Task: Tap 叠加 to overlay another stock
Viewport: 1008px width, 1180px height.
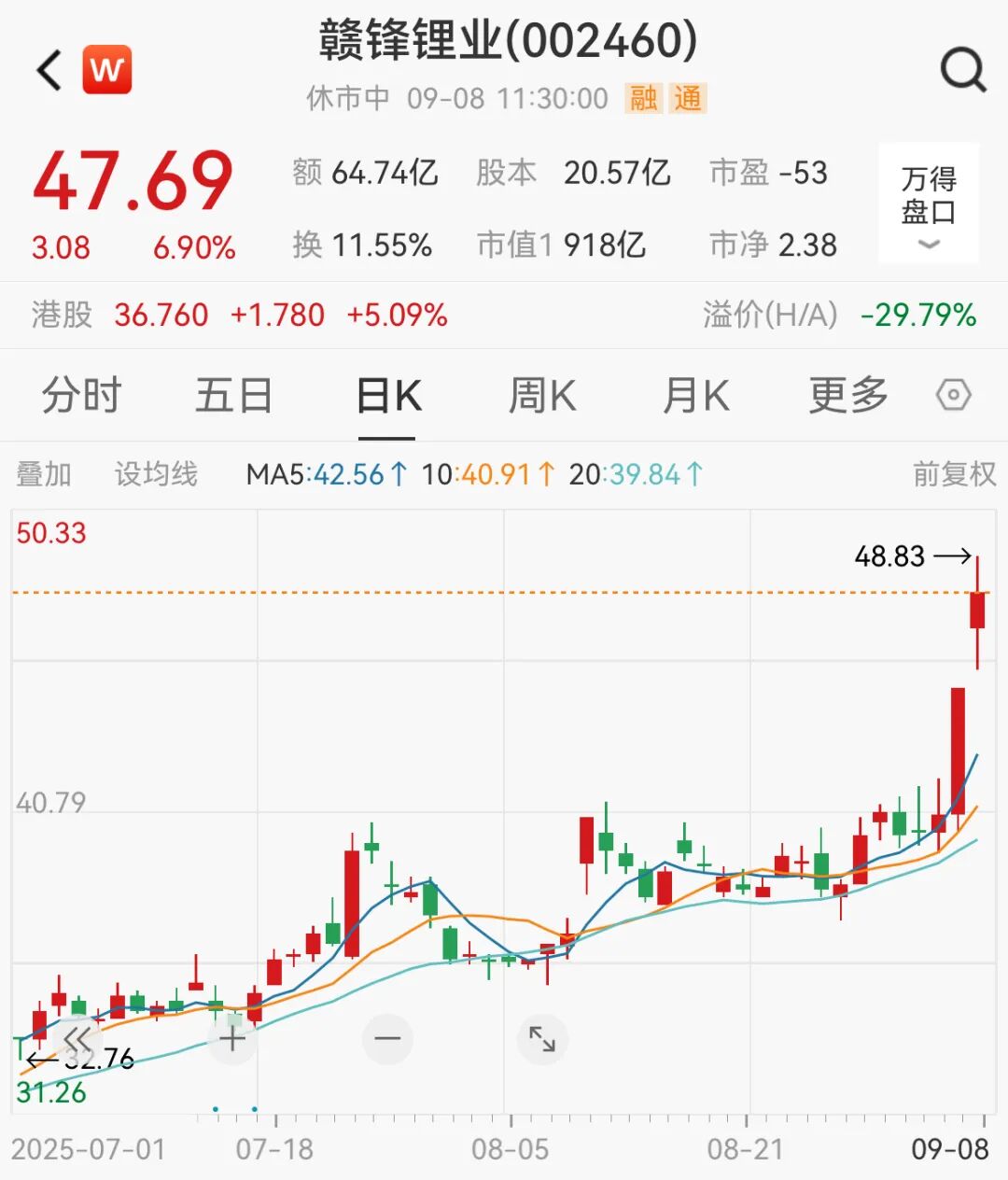Action: [x=44, y=474]
